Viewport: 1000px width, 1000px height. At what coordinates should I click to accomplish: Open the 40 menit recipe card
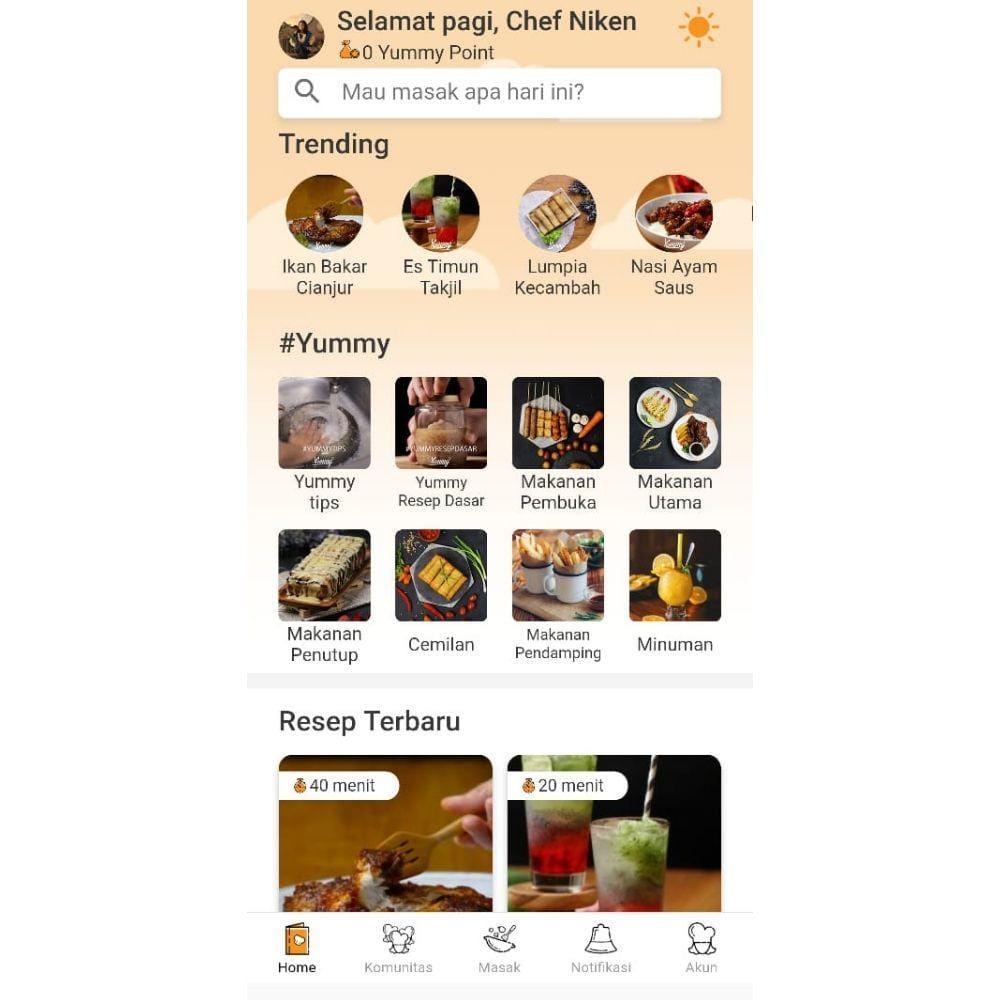click(385, 840)
